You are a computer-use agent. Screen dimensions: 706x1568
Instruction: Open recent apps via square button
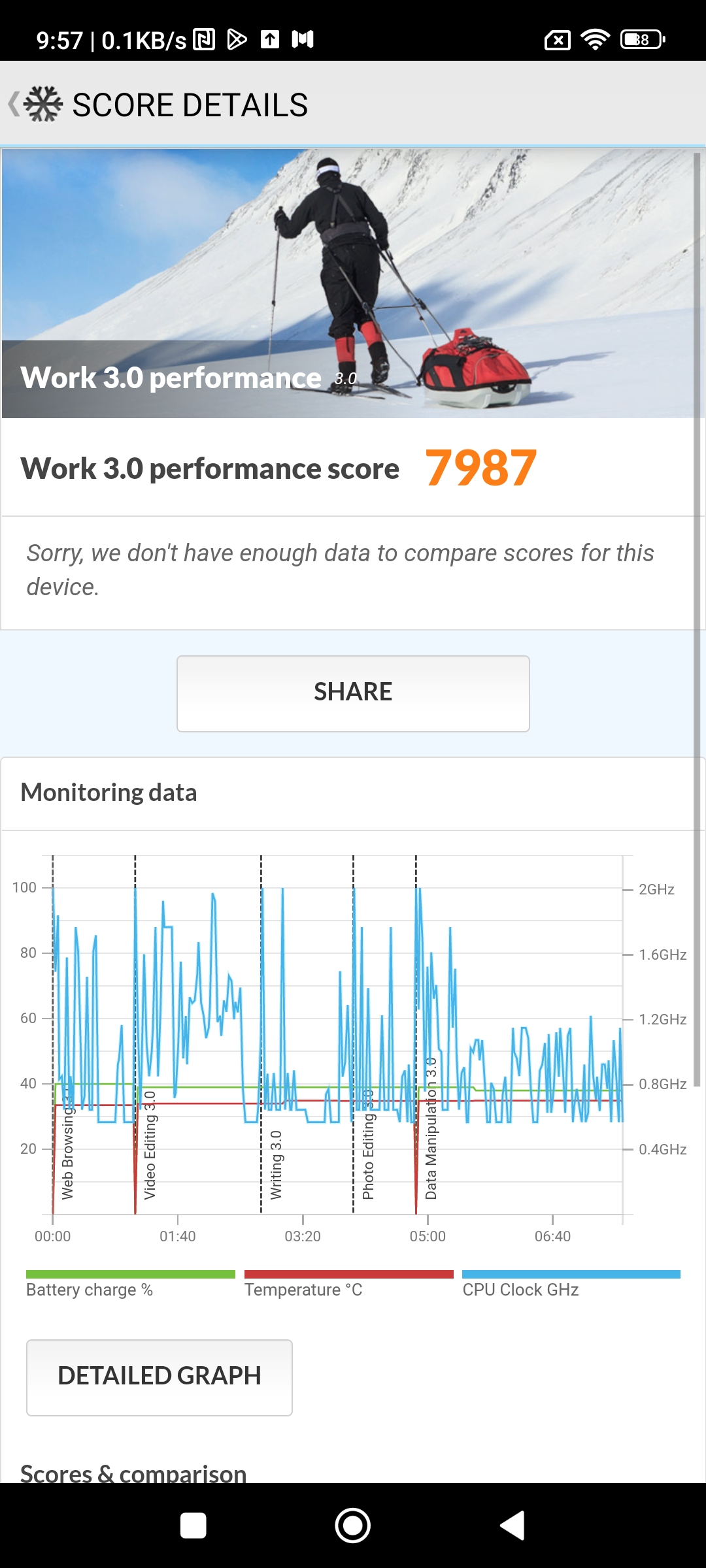[x=193, y=1526]
